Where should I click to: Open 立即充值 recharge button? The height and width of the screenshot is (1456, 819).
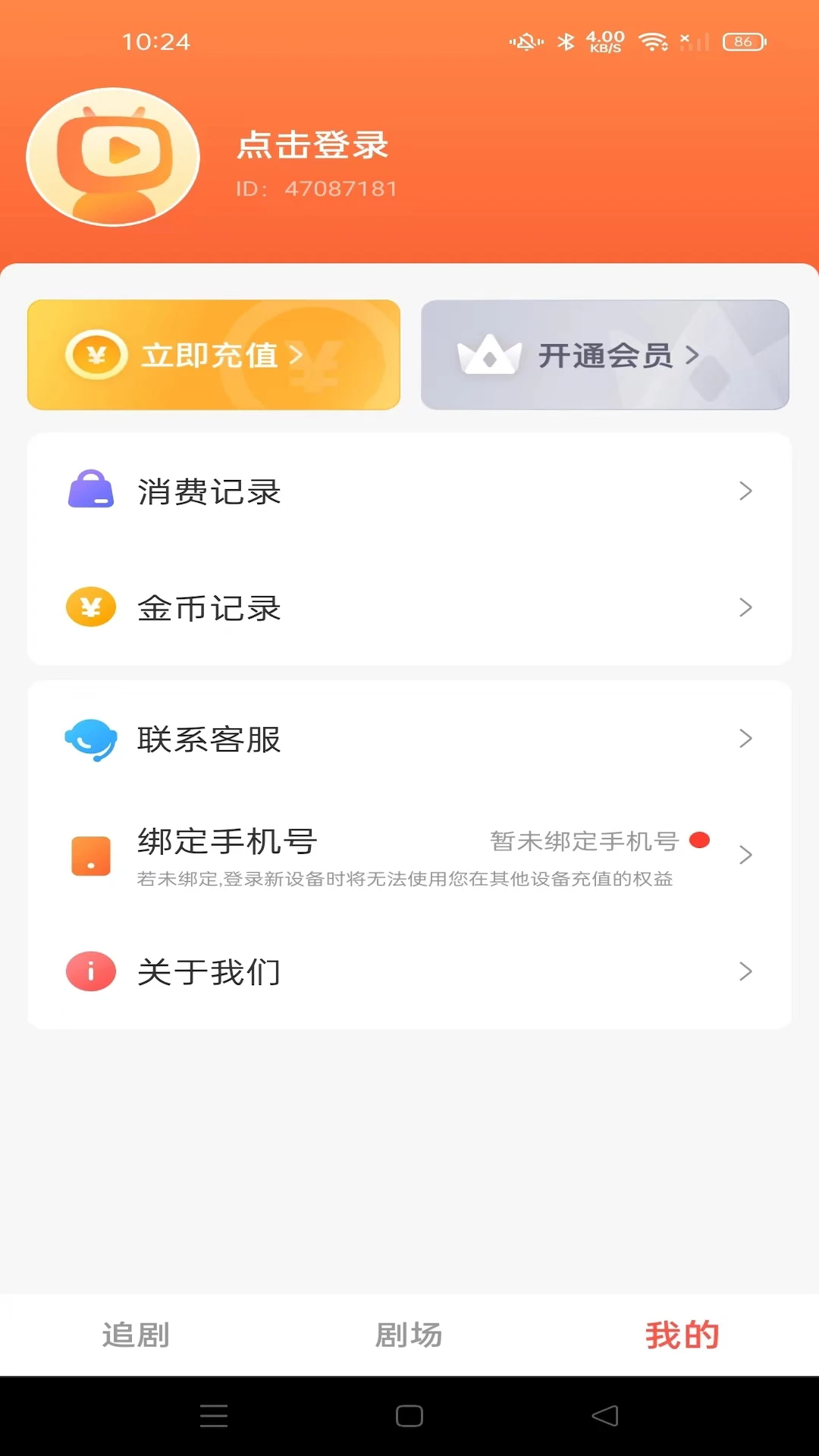(x=214, y=355)
